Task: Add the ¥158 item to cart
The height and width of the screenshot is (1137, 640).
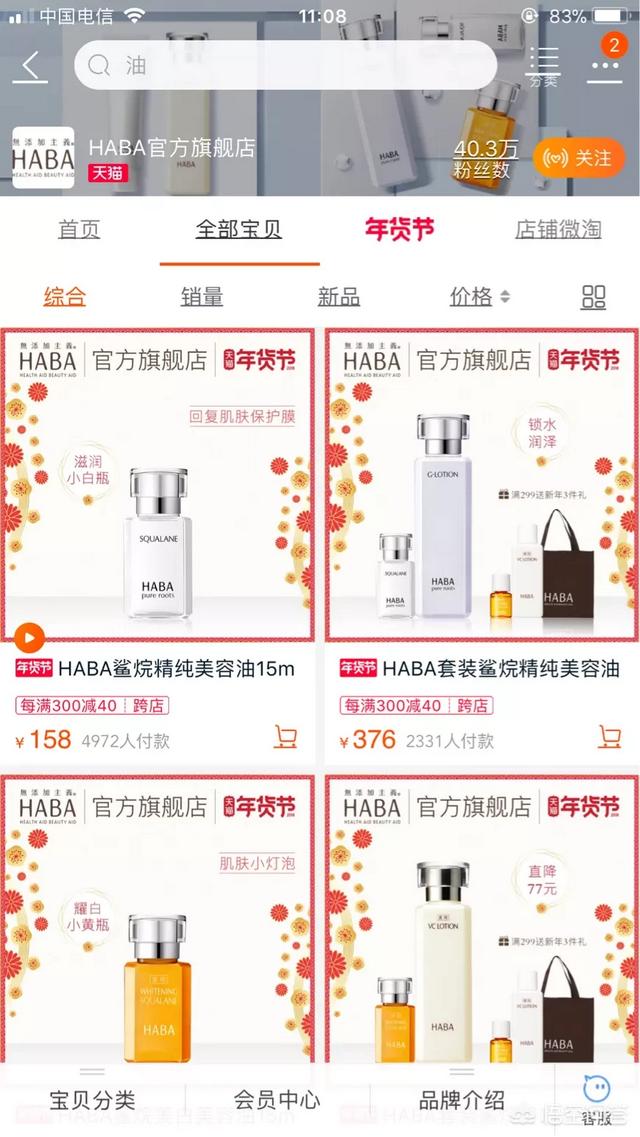Action: [286, 737]
